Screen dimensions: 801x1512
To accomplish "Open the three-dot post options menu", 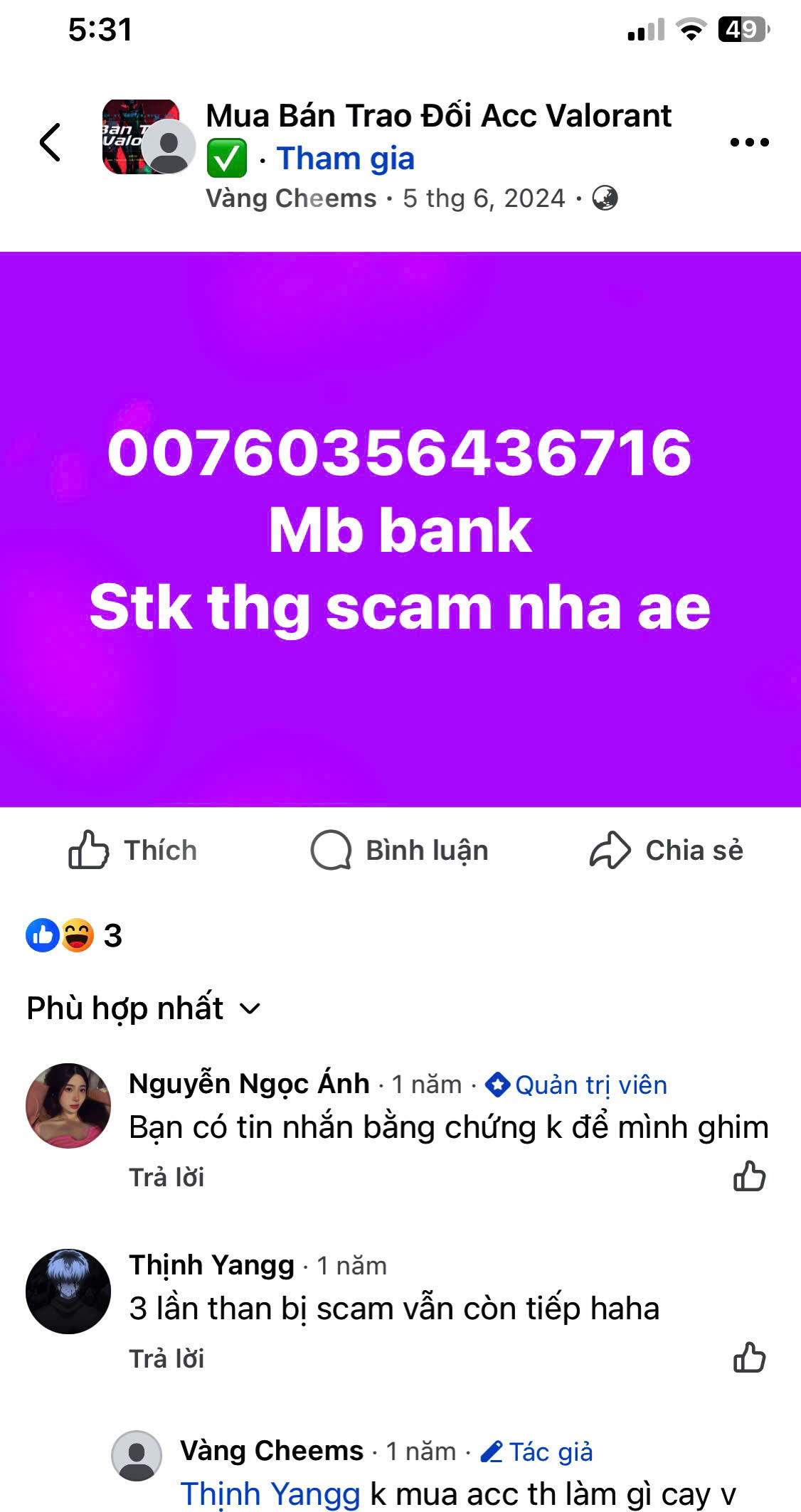I will 749,142.
